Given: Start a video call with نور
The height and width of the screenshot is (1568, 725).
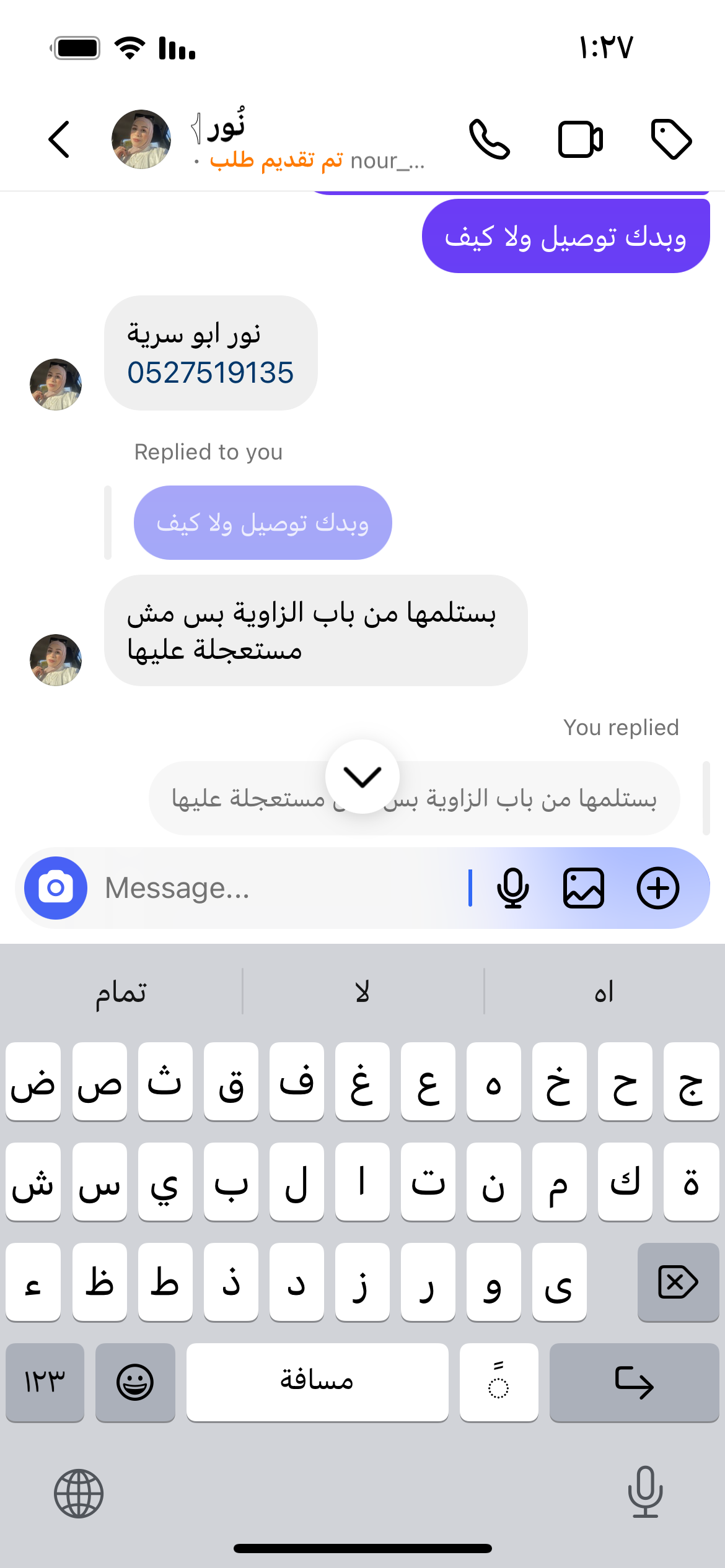Looking at the screenshot, I should (x=580, y=139).
